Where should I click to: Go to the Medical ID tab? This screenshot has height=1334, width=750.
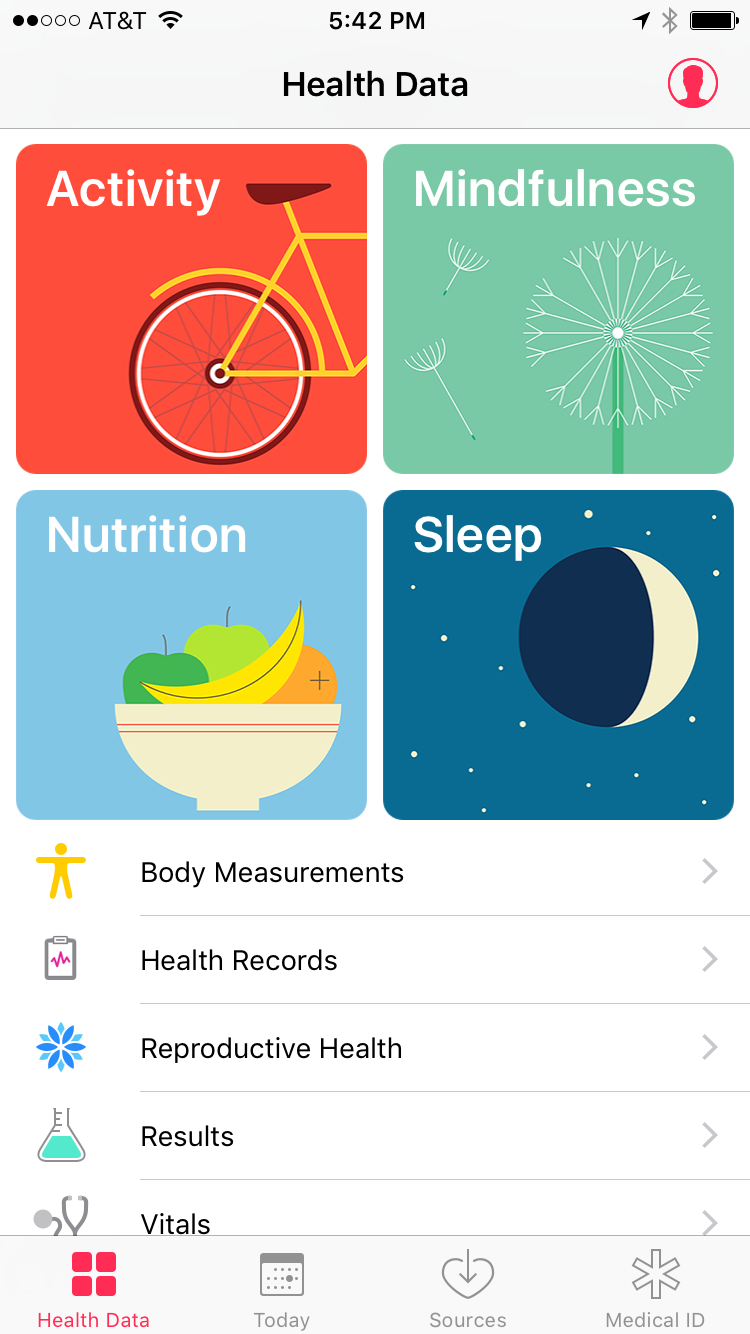click(655, 1288)
